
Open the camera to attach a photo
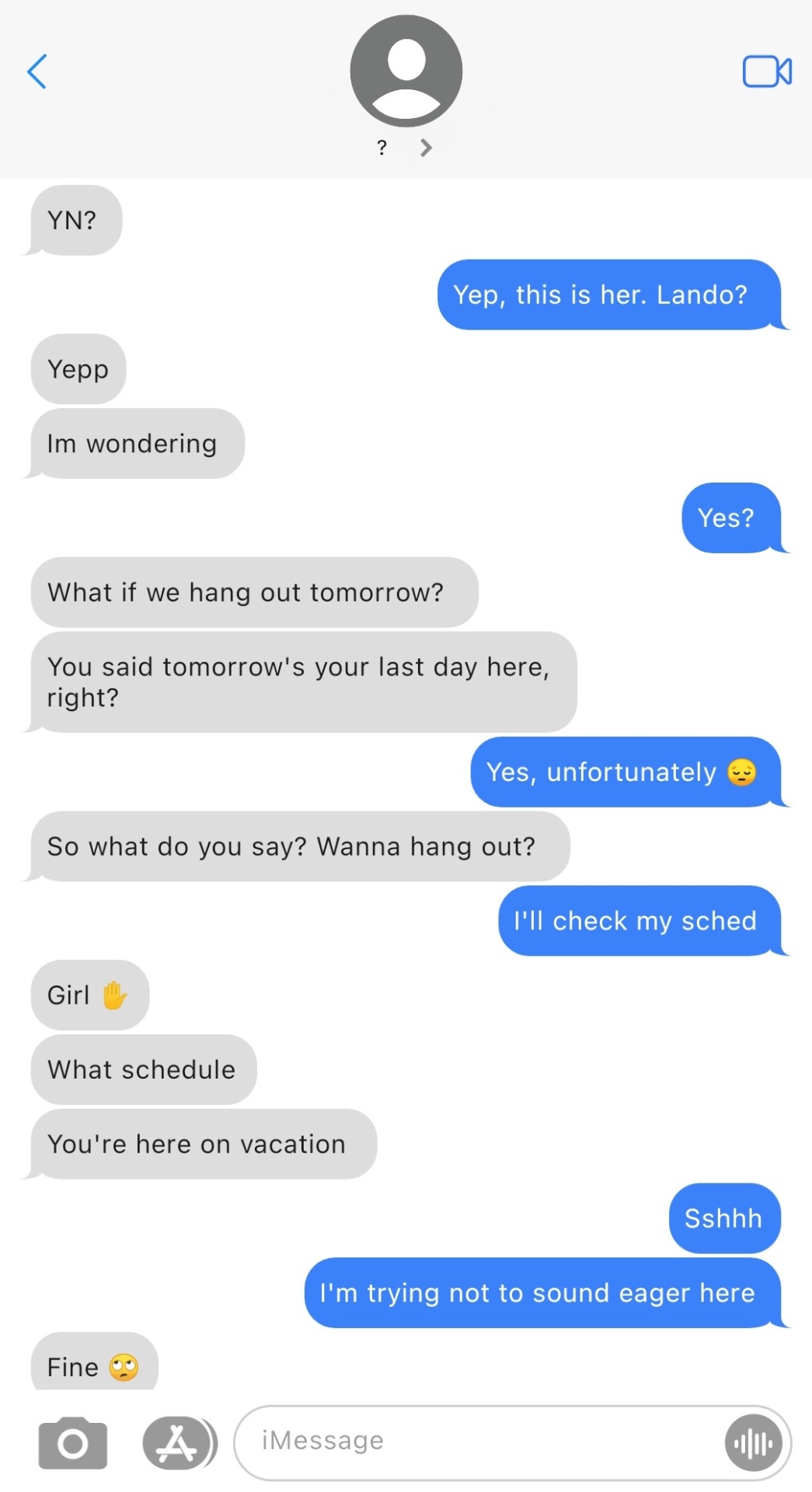click(72, 1443)
